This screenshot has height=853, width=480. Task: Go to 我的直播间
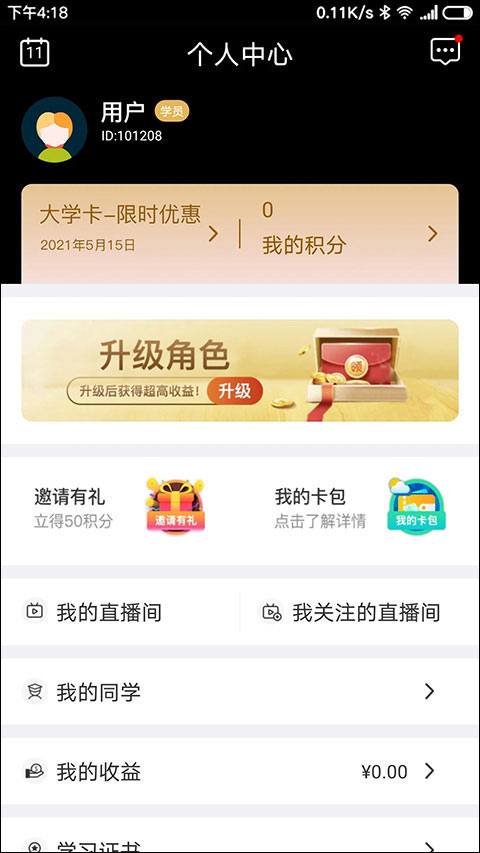coord(120,613)
